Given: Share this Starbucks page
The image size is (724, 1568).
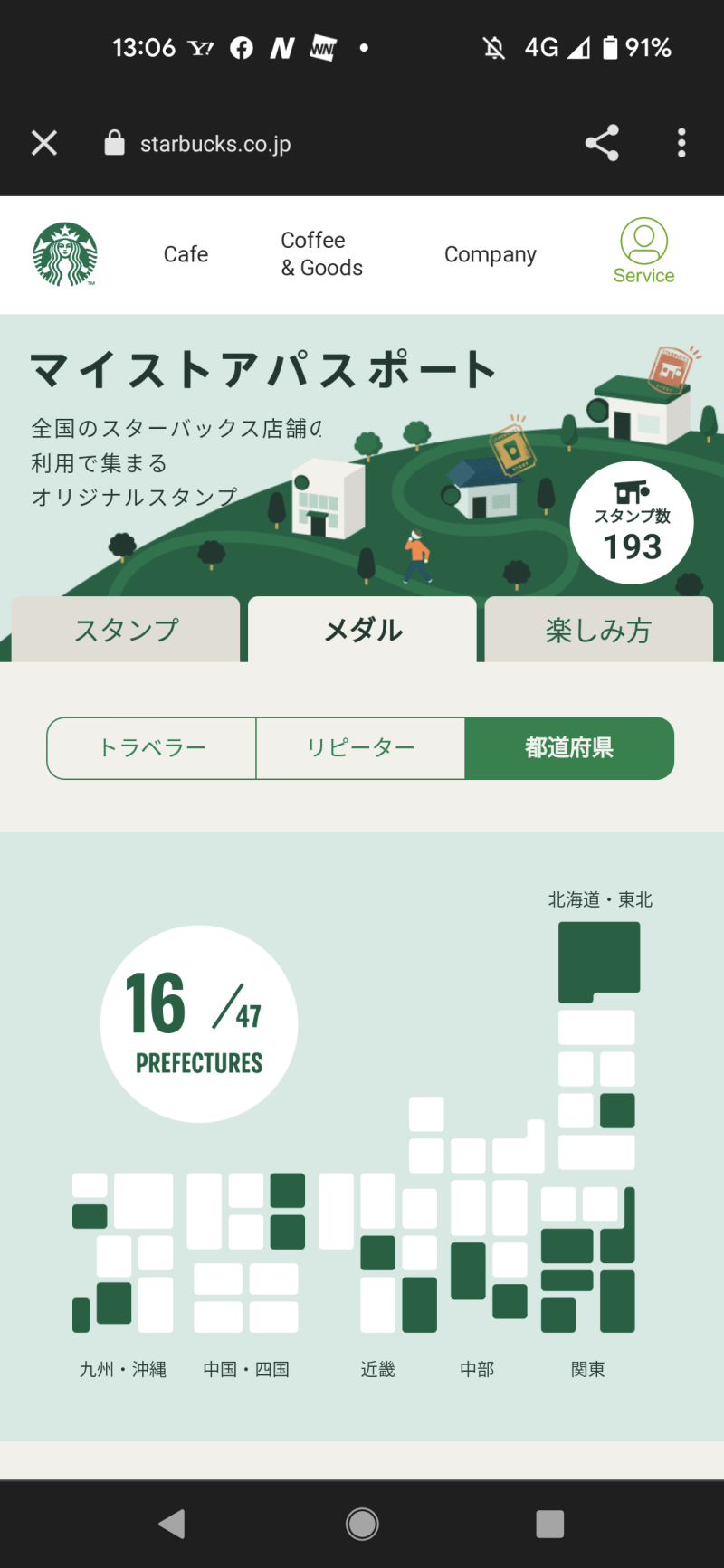Looking at the screenshot, I should [x=602, y=143].
